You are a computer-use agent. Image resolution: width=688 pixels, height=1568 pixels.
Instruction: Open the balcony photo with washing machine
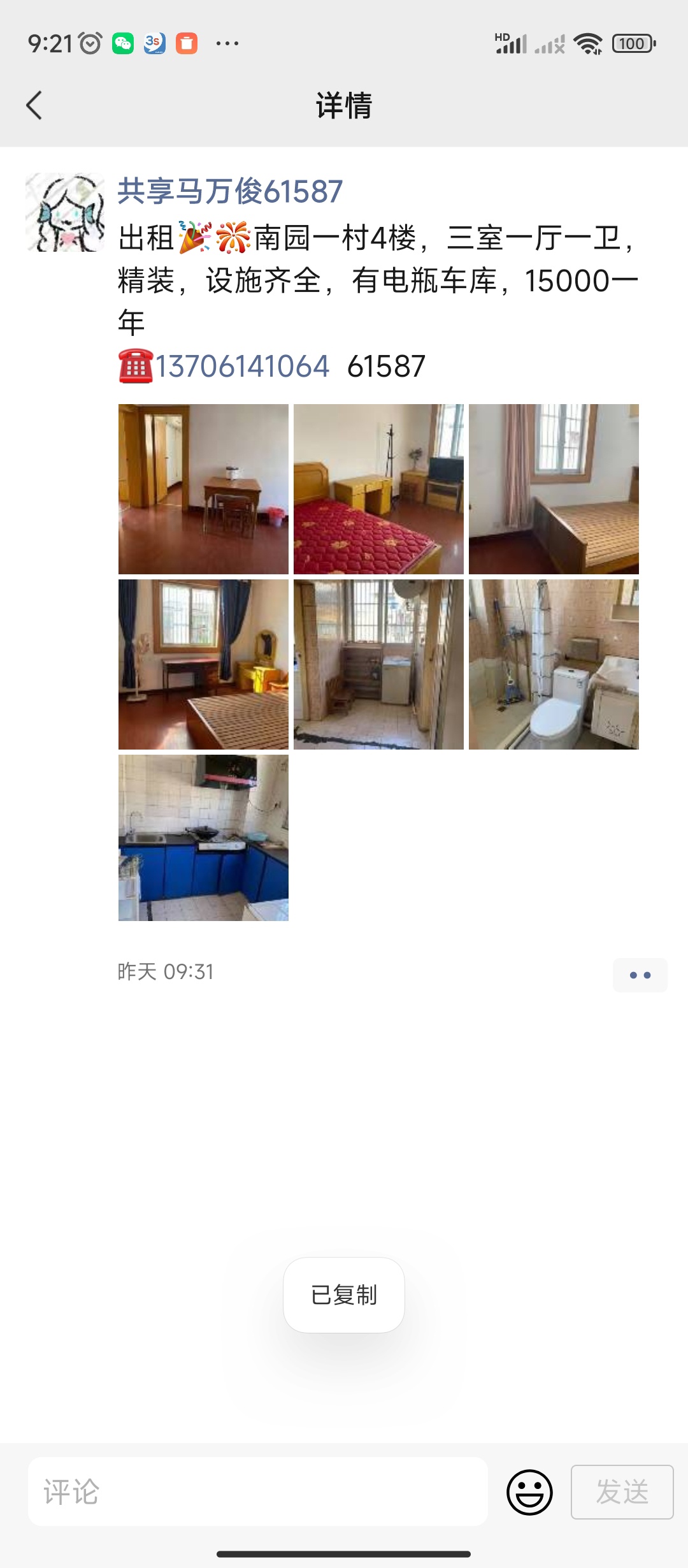[x=378, y=664]
